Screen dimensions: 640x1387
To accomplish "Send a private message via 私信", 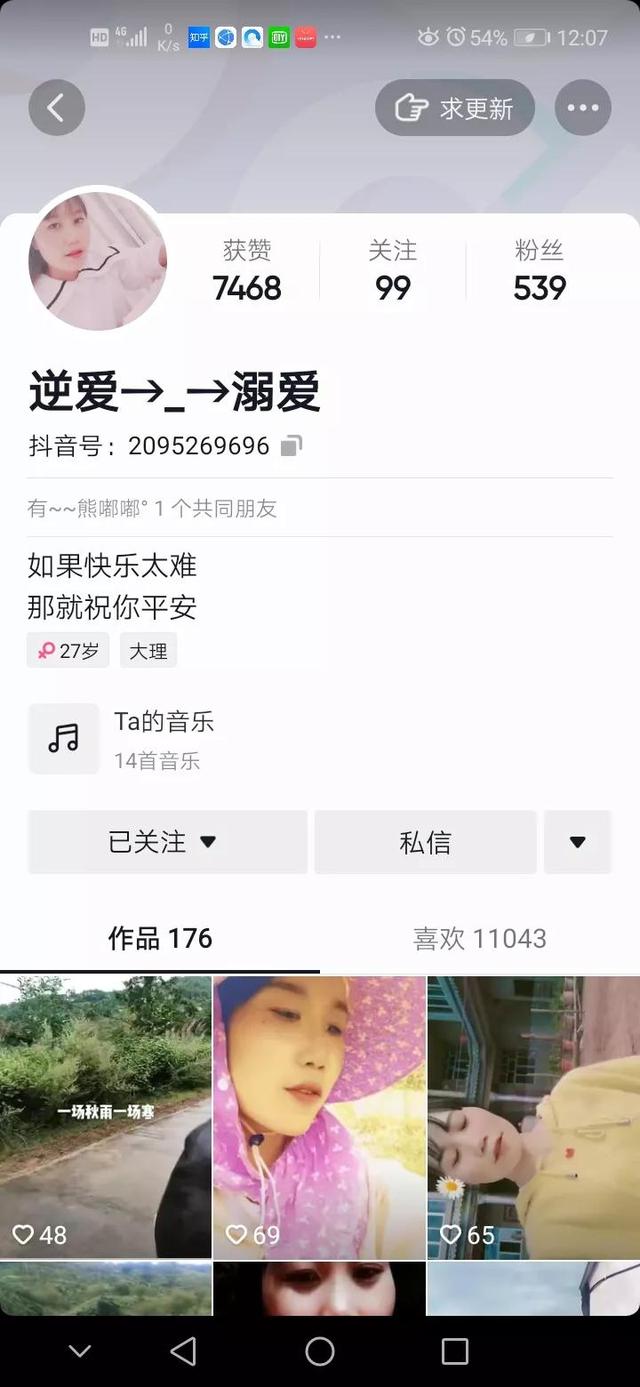I will tap(425, 842).
